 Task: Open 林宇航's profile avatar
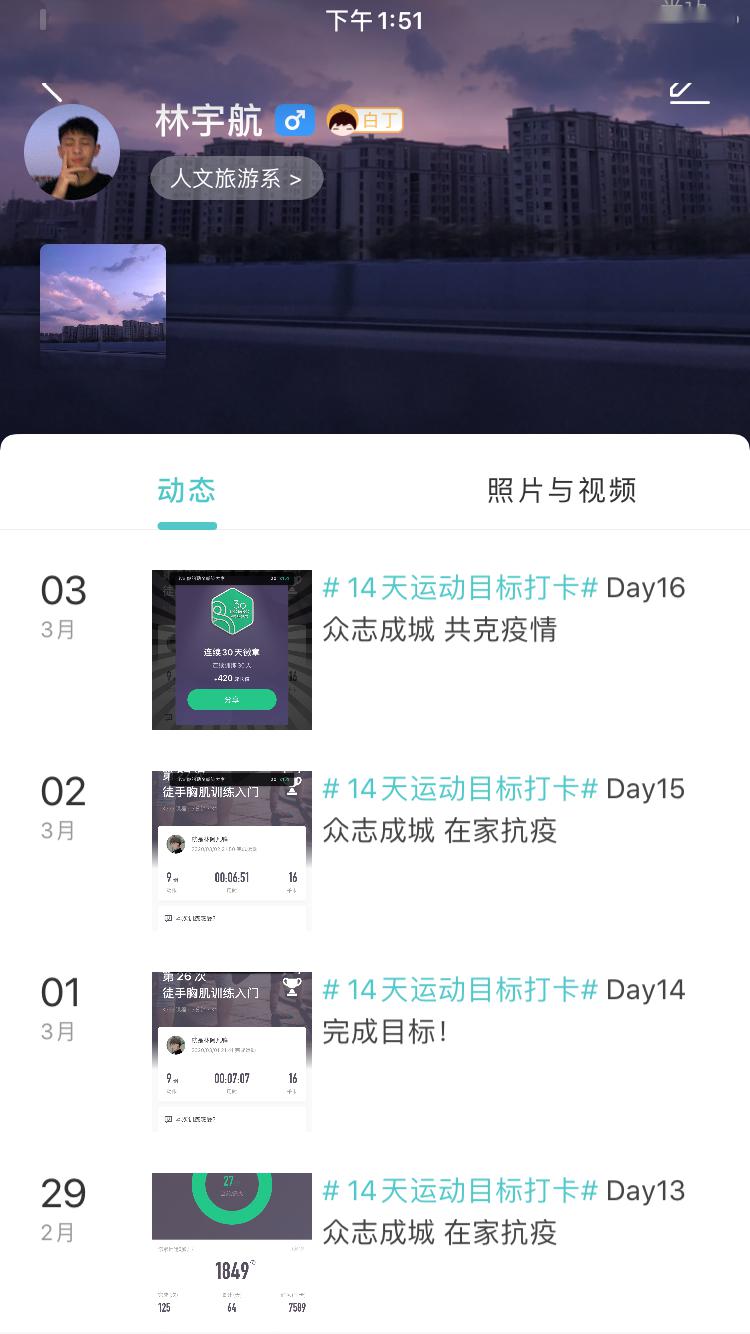point(72,153)
